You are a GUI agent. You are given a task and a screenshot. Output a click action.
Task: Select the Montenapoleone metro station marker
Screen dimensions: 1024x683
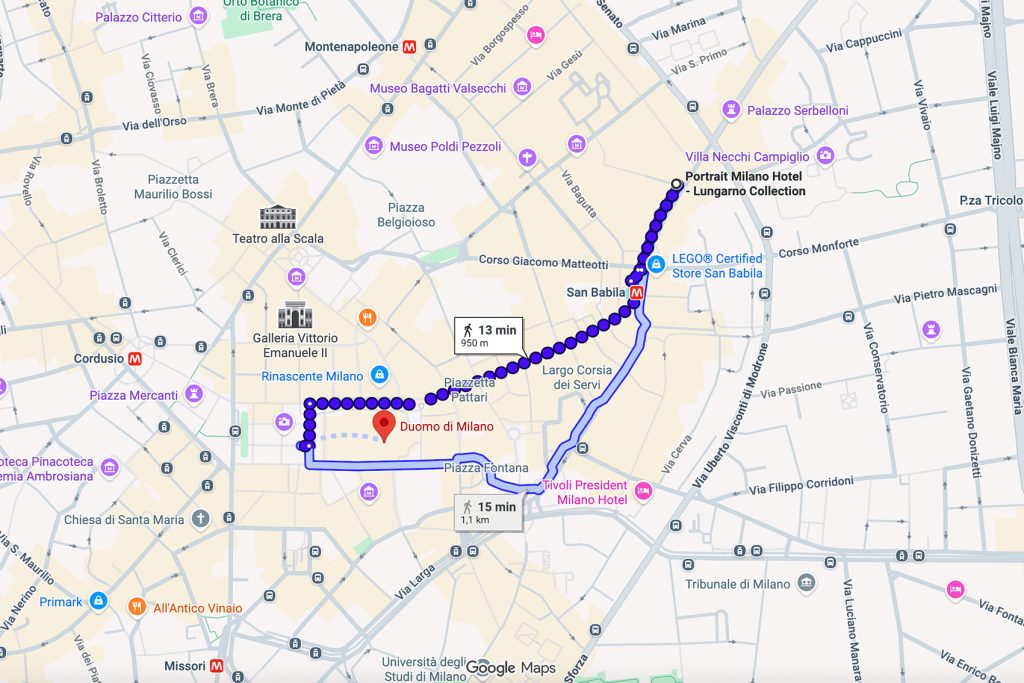pos(410,47)
